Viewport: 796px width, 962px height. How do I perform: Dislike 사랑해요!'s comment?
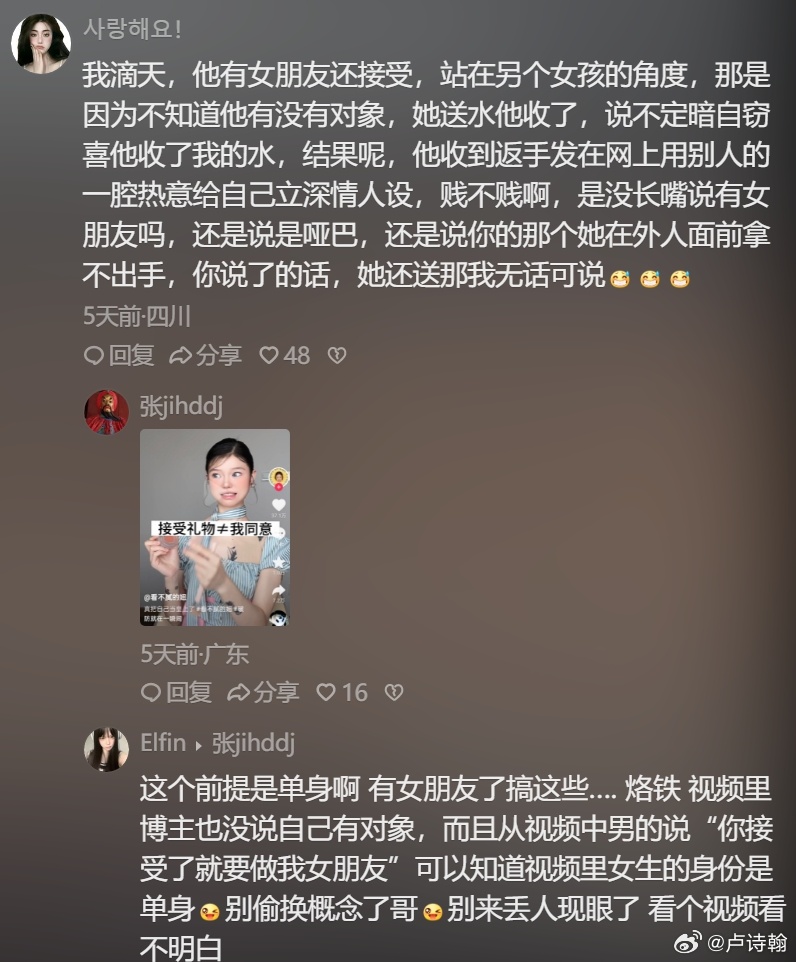tap(337, 355)
